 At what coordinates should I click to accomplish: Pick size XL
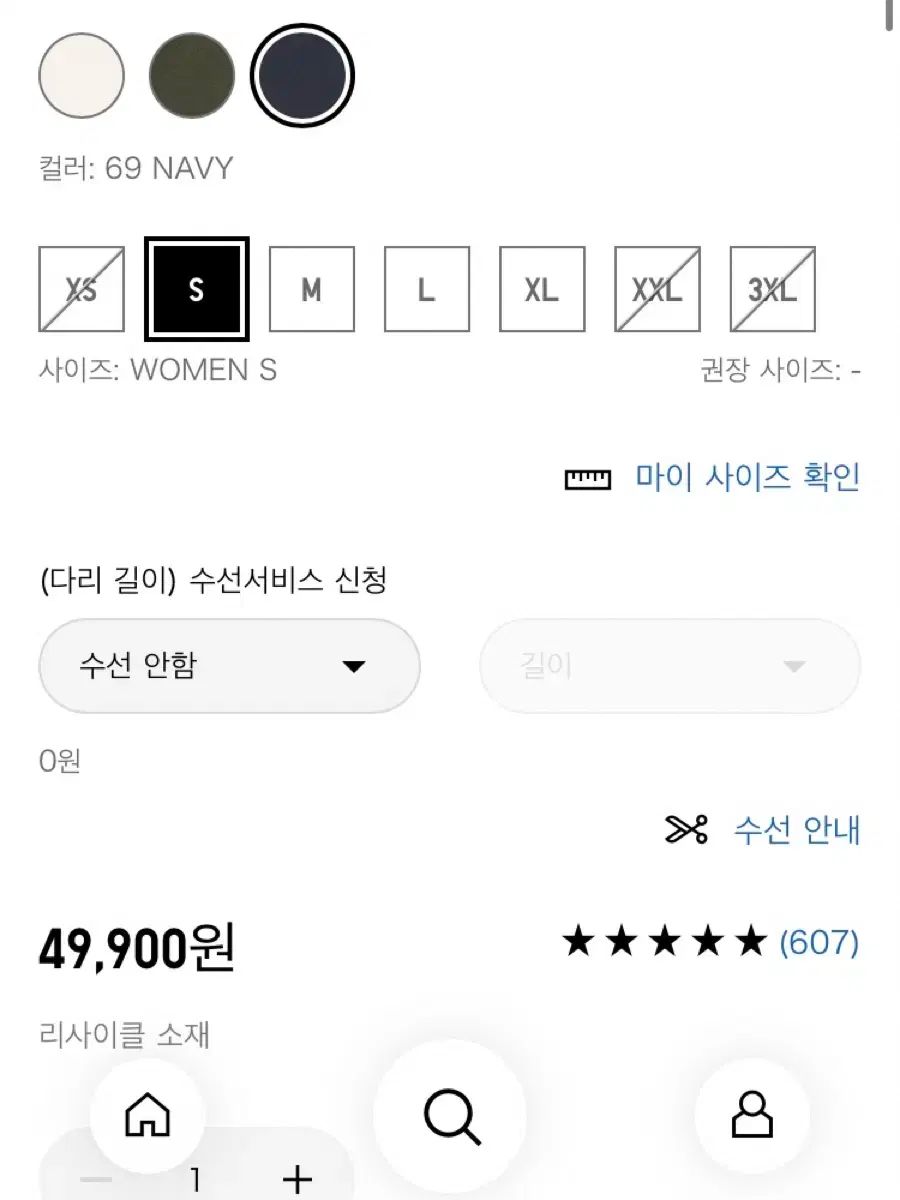point(542,289)
